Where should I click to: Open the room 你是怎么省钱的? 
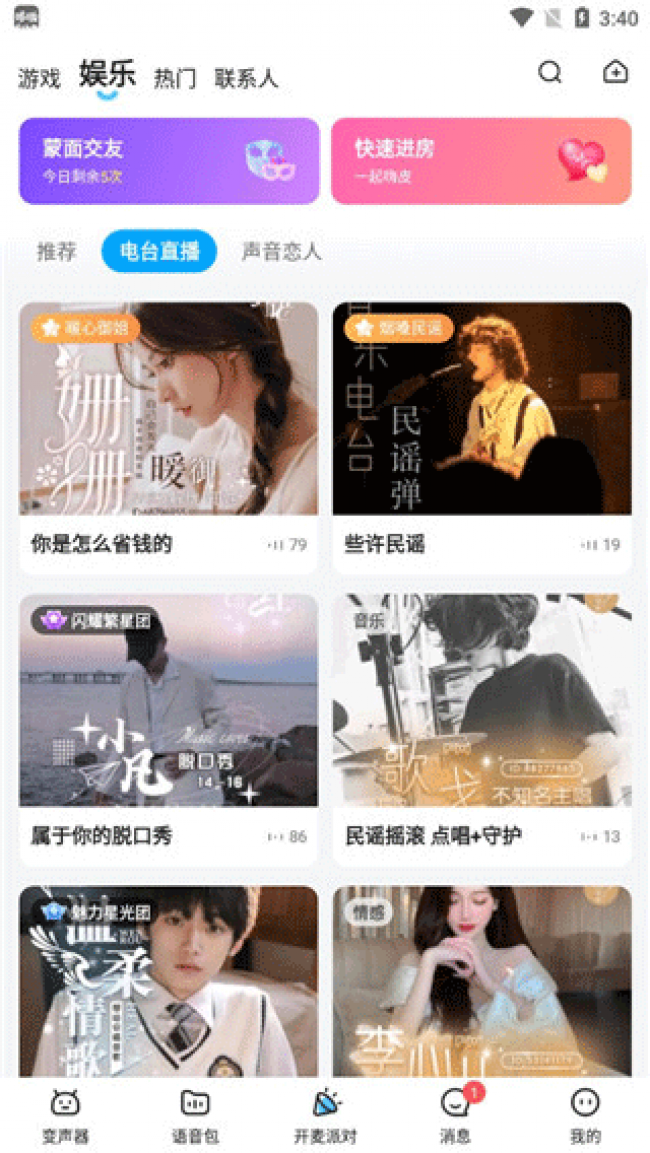[x=168, y=437]
